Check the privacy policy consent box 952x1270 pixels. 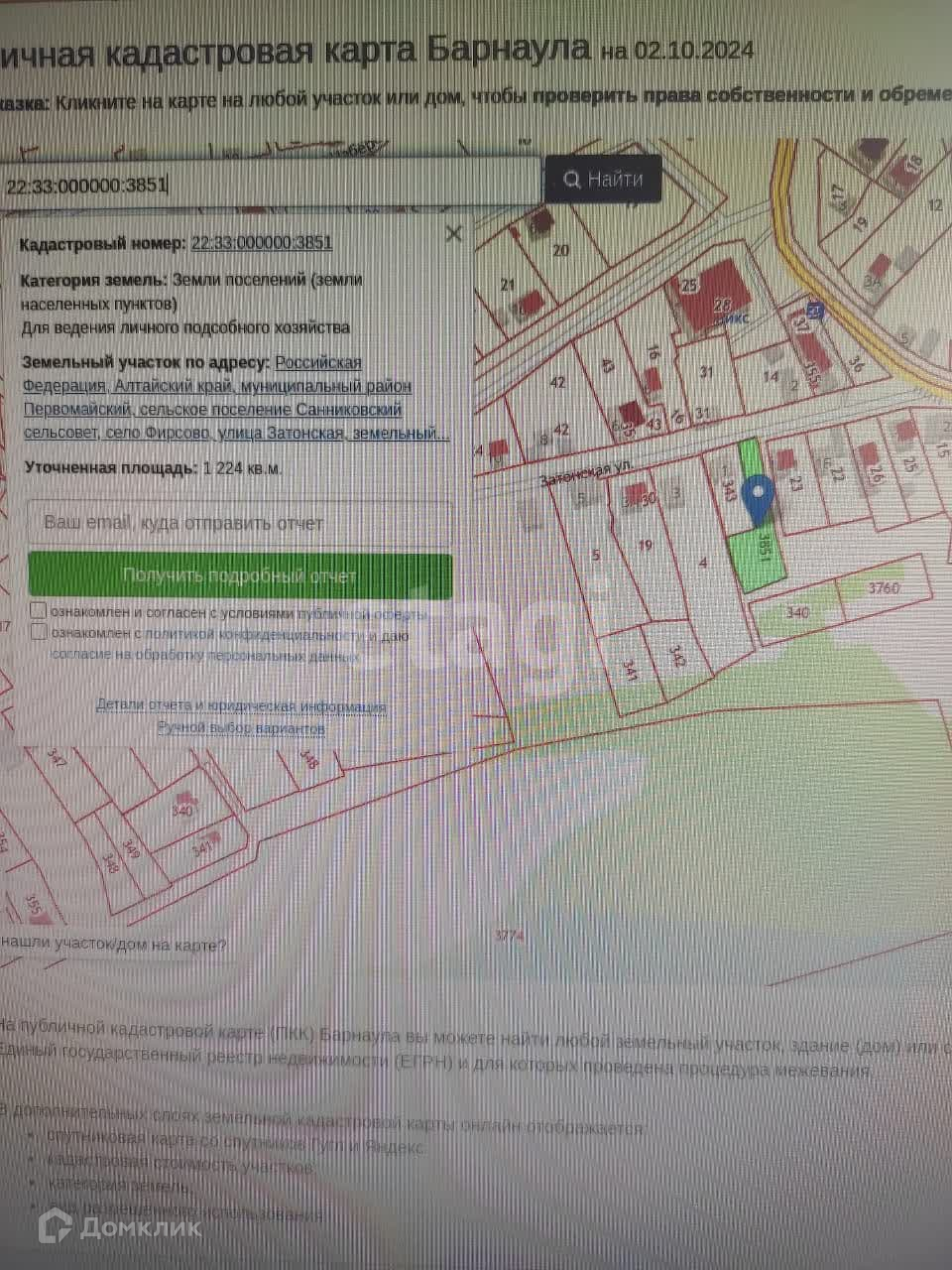pos(38,632)
